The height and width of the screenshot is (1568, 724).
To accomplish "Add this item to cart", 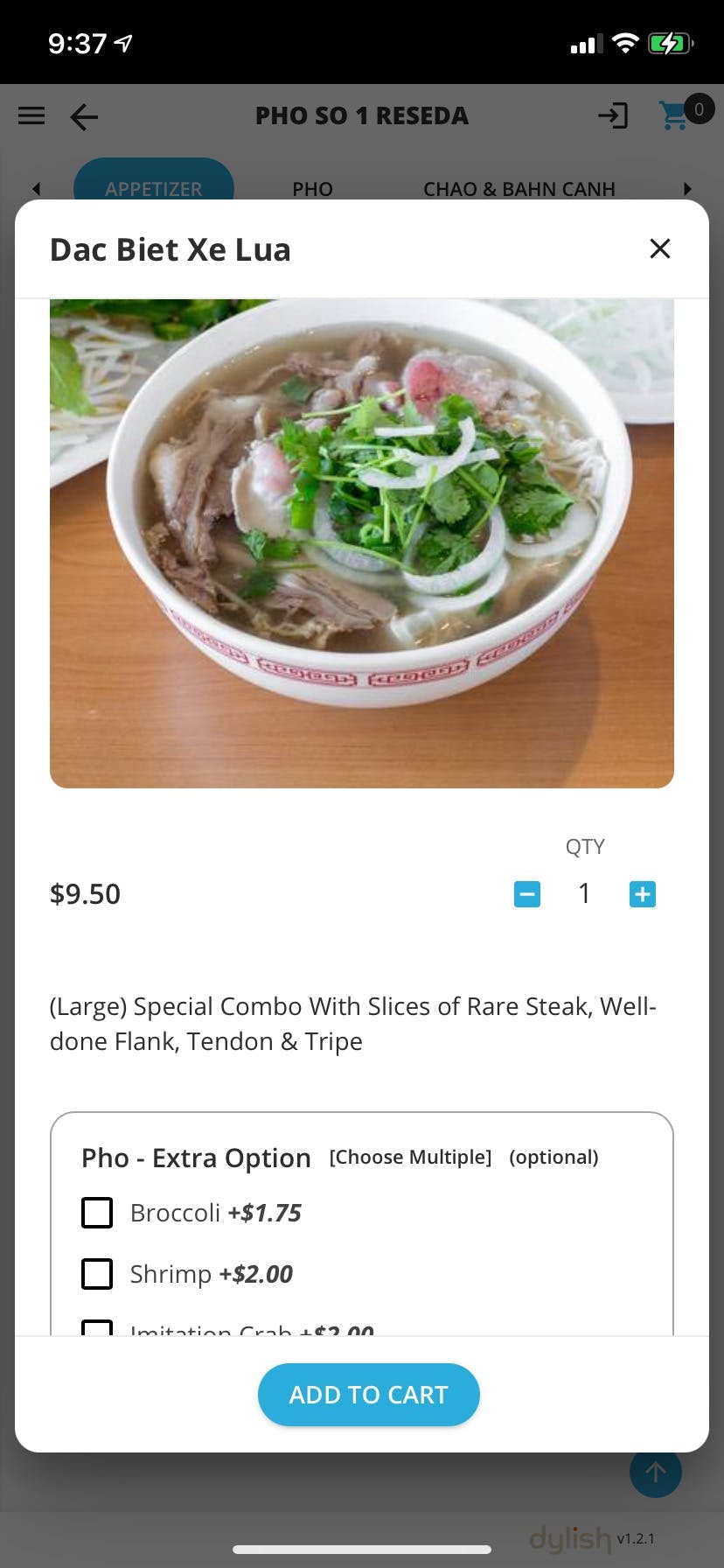I will 368,1395.
